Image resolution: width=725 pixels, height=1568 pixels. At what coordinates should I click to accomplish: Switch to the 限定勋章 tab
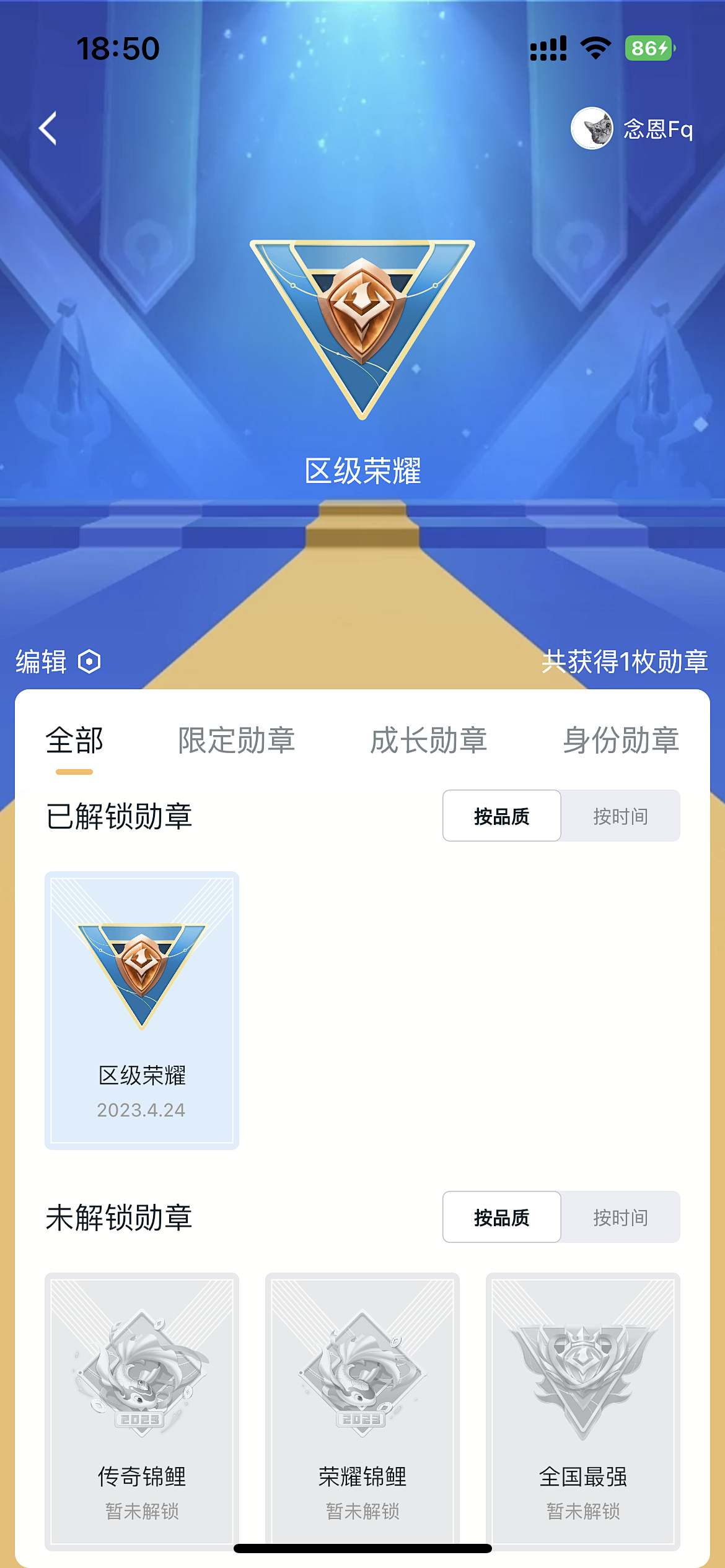tap(236, 741)
